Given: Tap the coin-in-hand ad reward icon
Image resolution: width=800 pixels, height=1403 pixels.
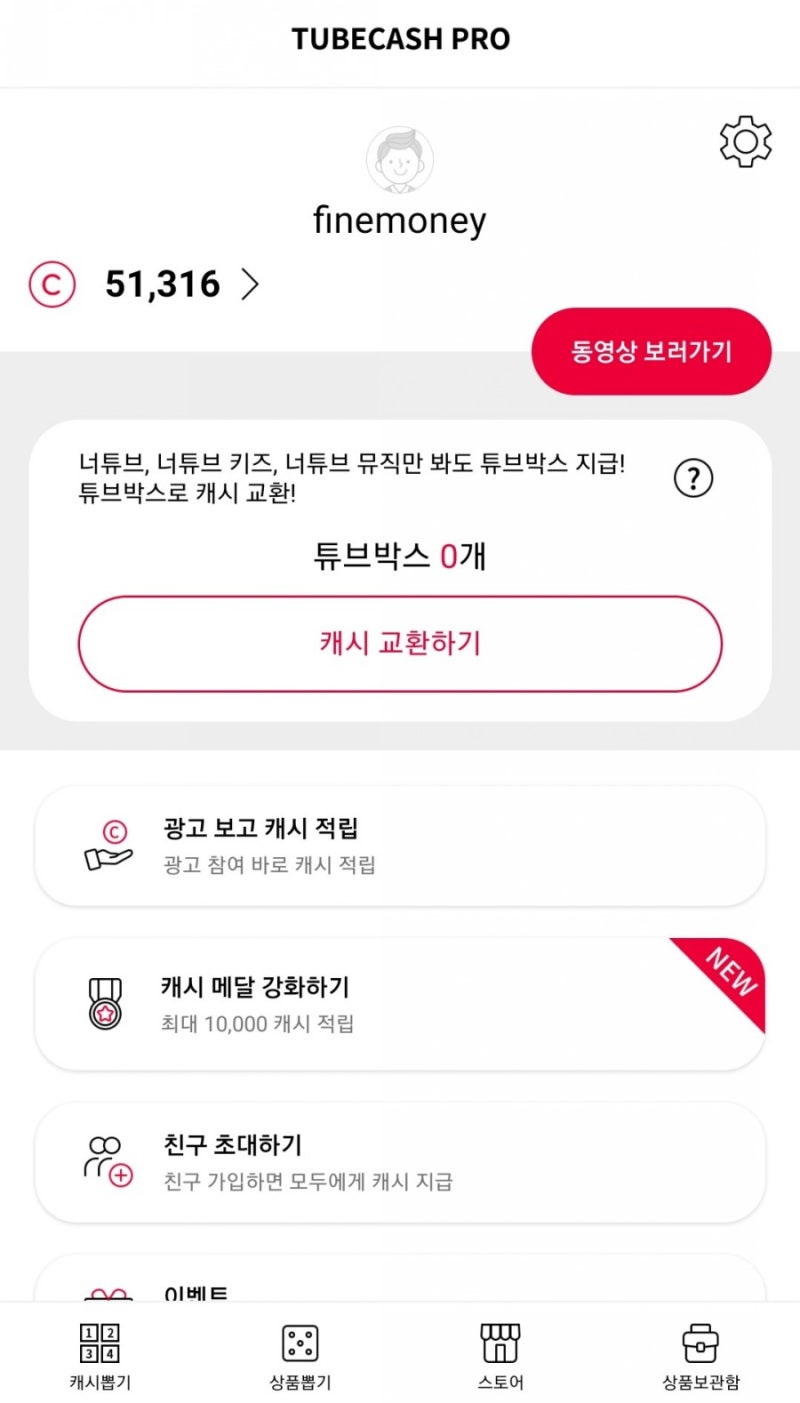Looking at the screenshot, I should 107,845.
